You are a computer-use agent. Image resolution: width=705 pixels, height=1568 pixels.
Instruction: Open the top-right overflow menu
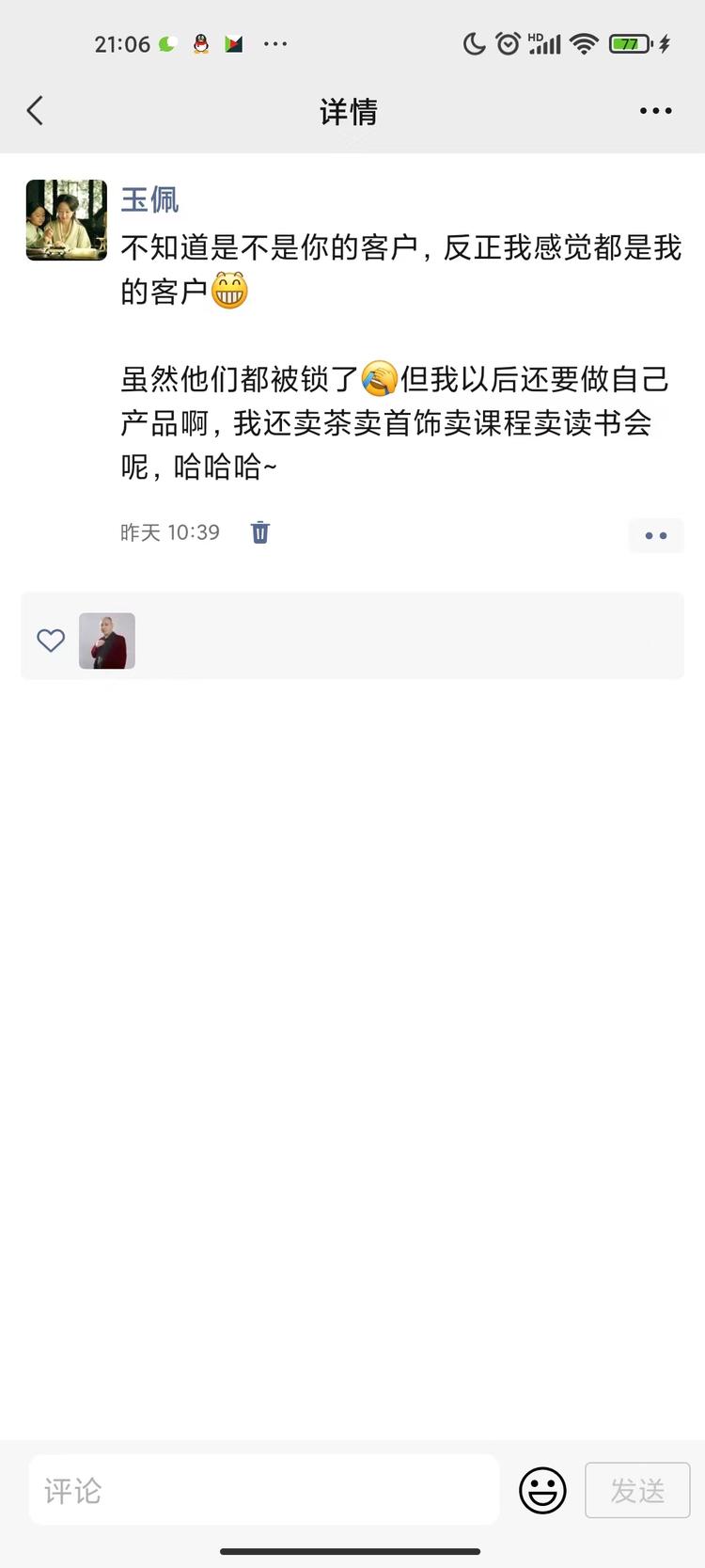[x=655, y=111]
